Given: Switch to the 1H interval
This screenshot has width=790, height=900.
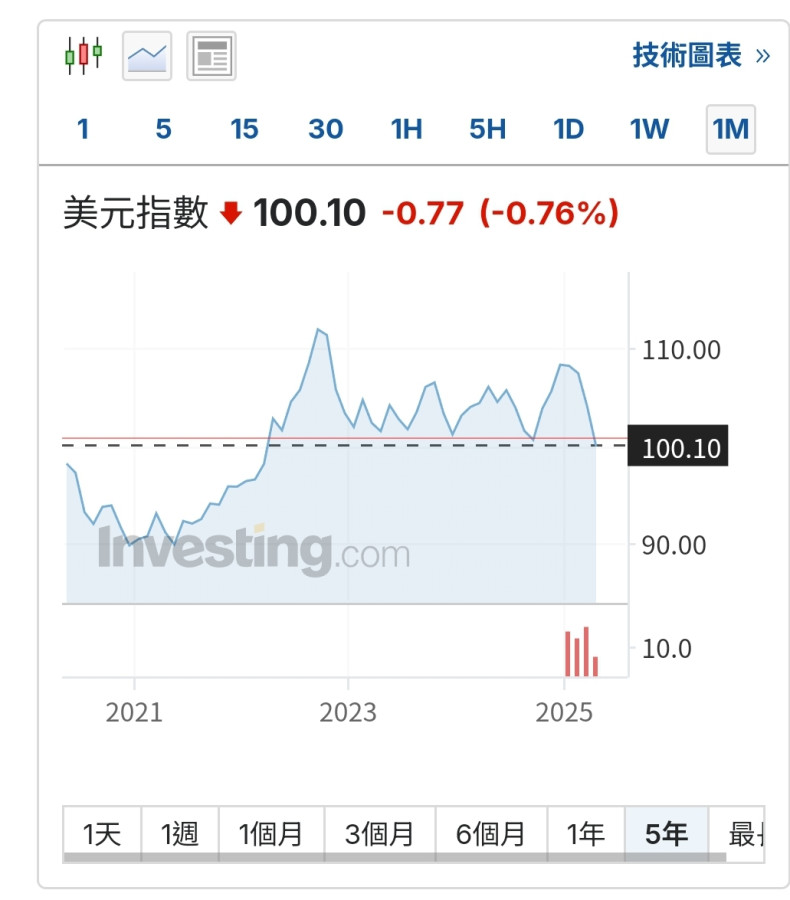Looking at the screenshot, I should pyautogui.click(x=406, y=129).
